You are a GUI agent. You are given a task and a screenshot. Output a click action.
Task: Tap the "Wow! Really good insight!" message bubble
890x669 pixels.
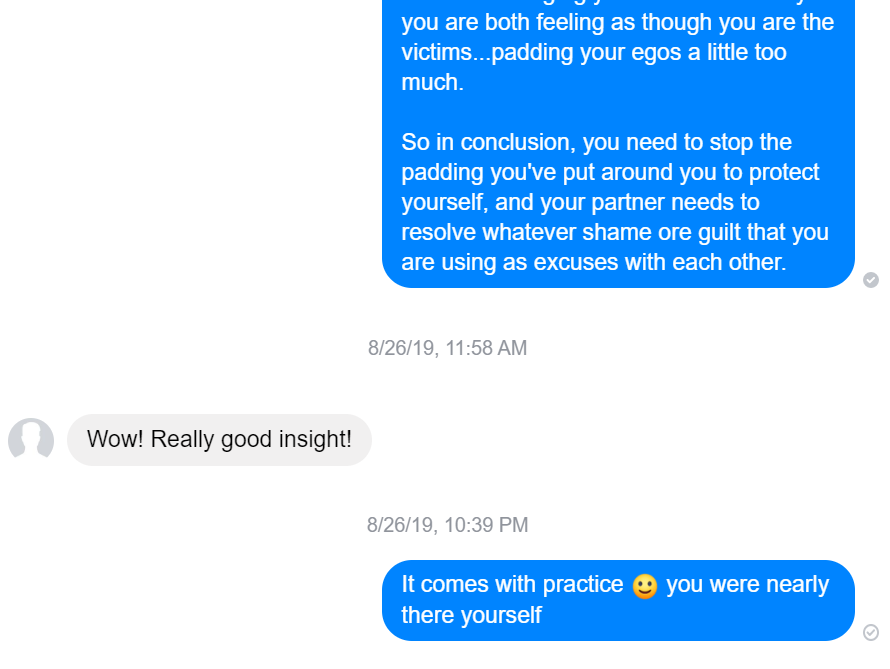coord(219,440)
